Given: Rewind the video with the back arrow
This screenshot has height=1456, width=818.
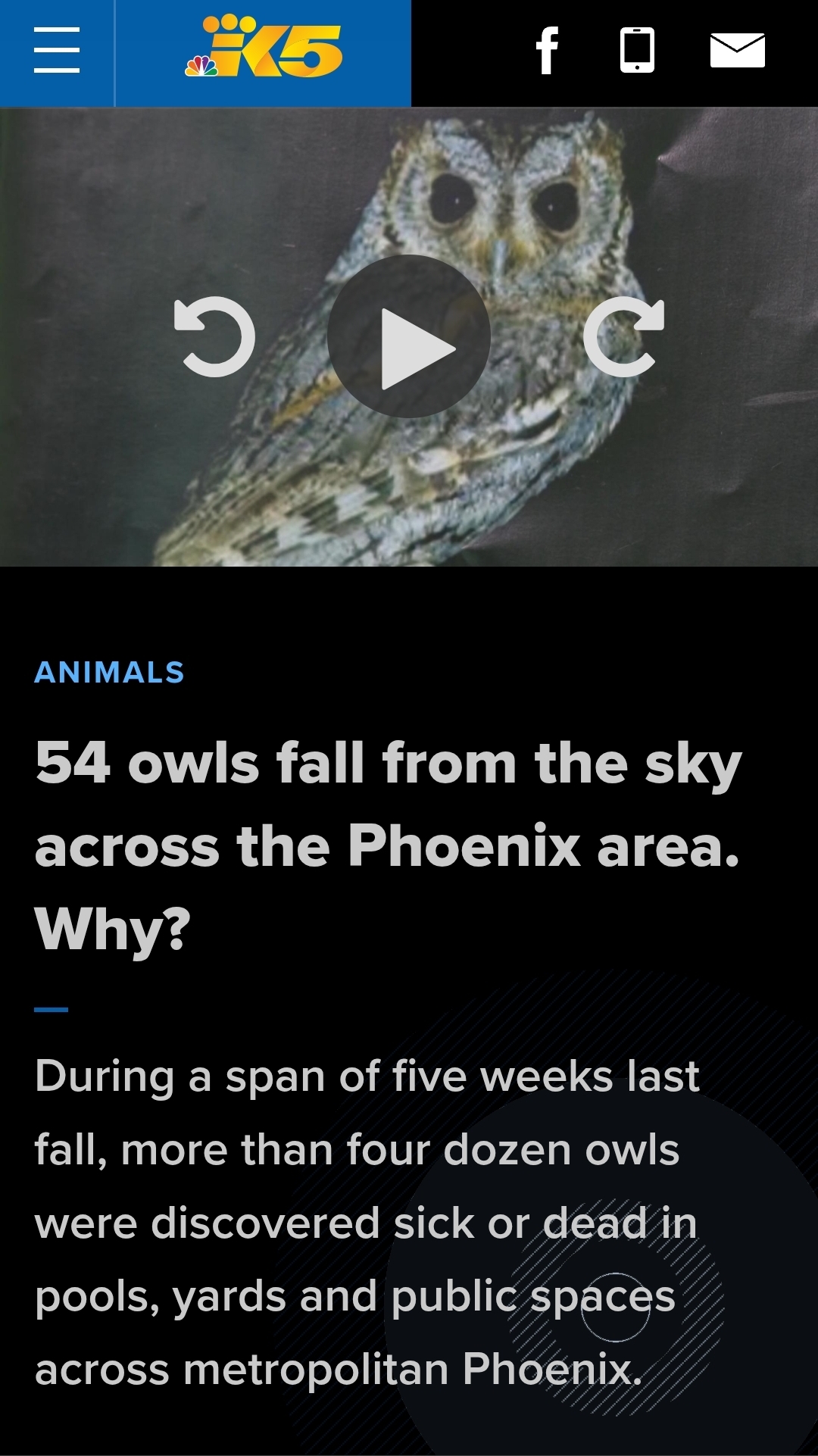Looking at the screenshot, I should (x=214, y=336).
